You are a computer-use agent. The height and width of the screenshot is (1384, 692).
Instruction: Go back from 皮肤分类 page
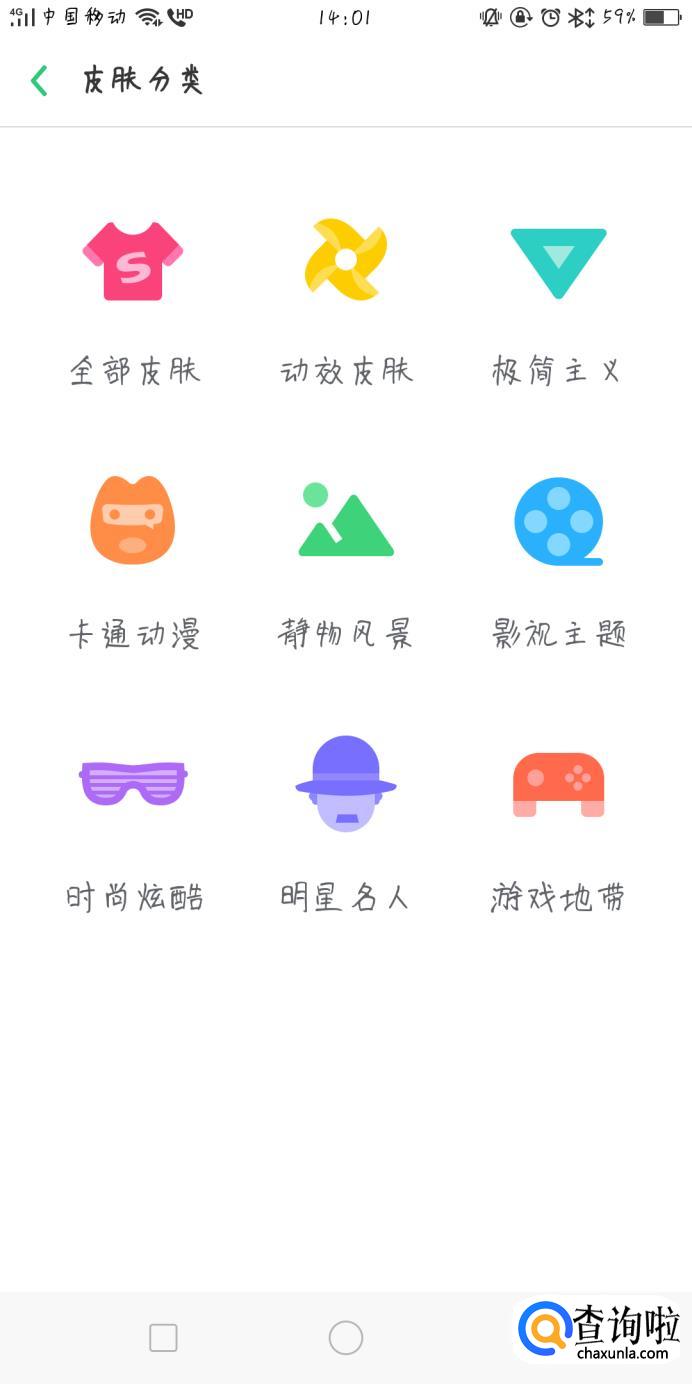click(x=40, y=81)
